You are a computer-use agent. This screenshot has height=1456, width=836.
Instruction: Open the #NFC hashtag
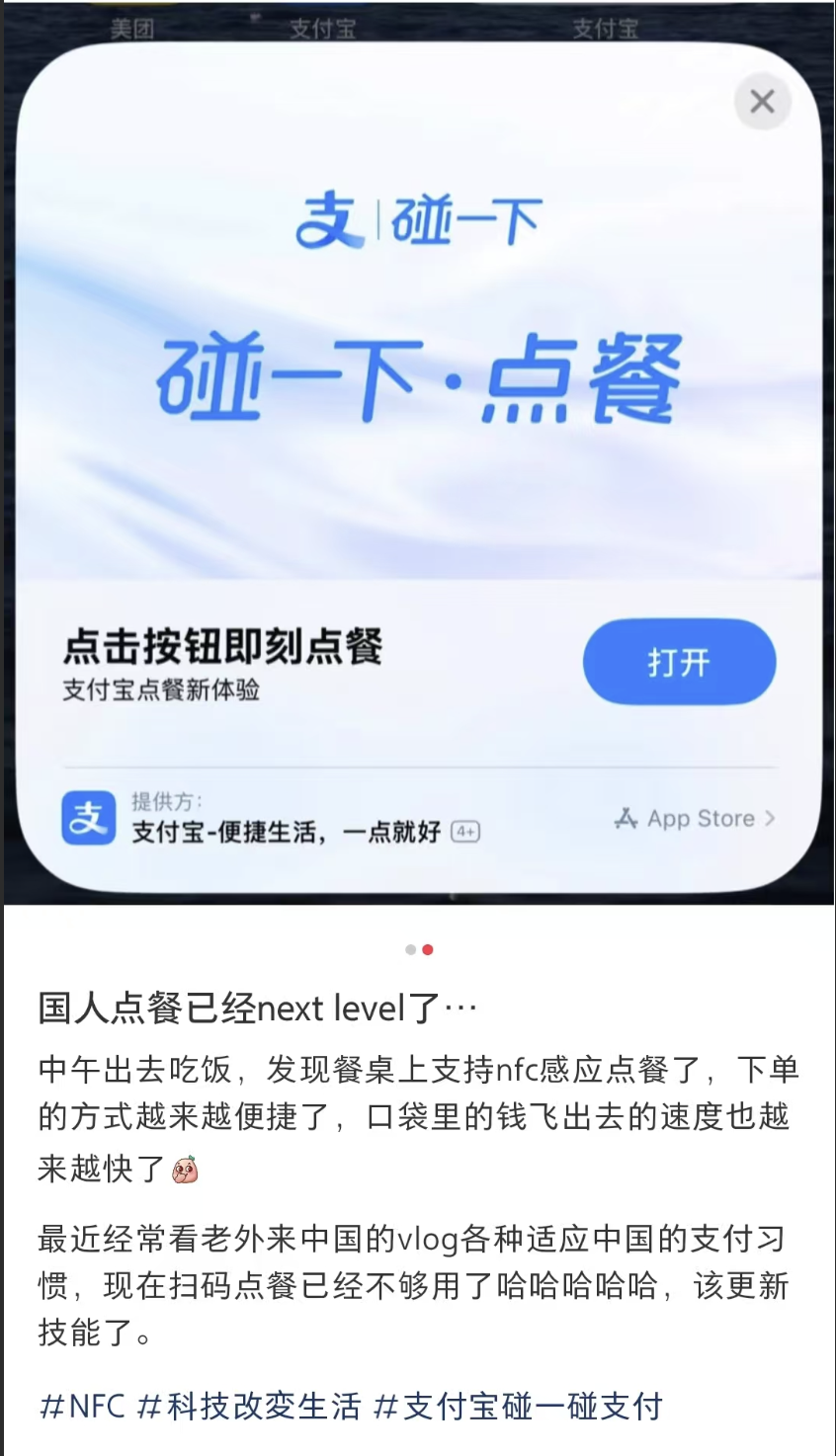pyautogui.click(x=82, y=1406)
